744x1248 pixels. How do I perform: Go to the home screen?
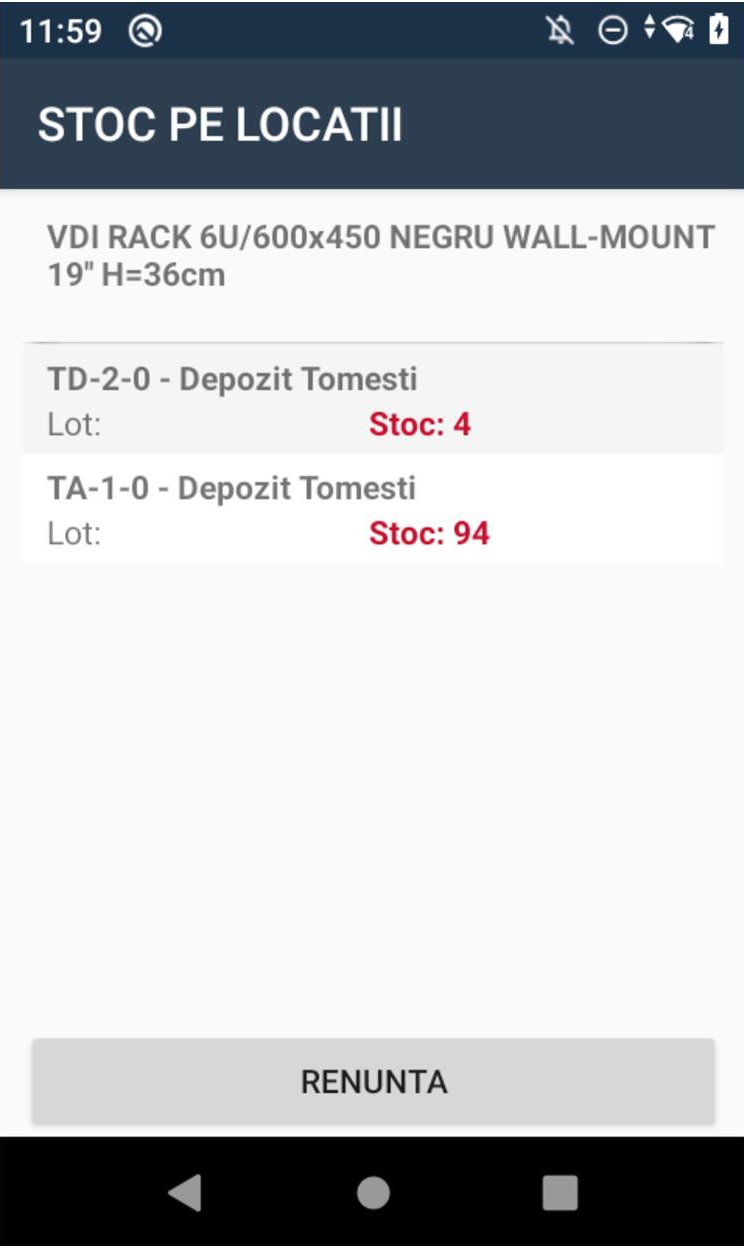(x=373, y=1192)
